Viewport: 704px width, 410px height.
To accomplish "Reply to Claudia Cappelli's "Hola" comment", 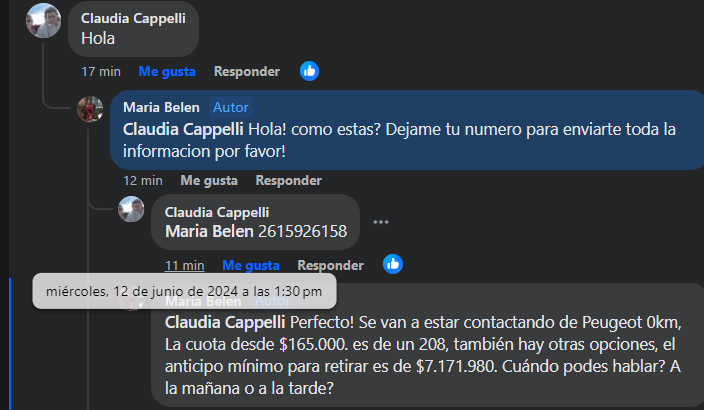I will point(246,71).
